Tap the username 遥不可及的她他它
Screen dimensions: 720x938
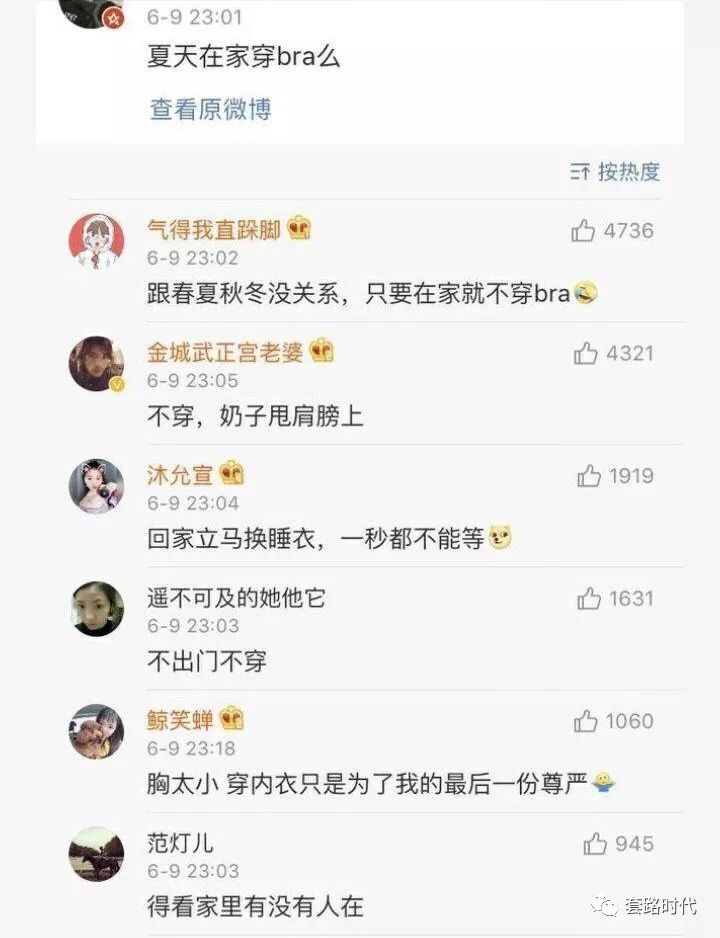click(x=236, y=598)
